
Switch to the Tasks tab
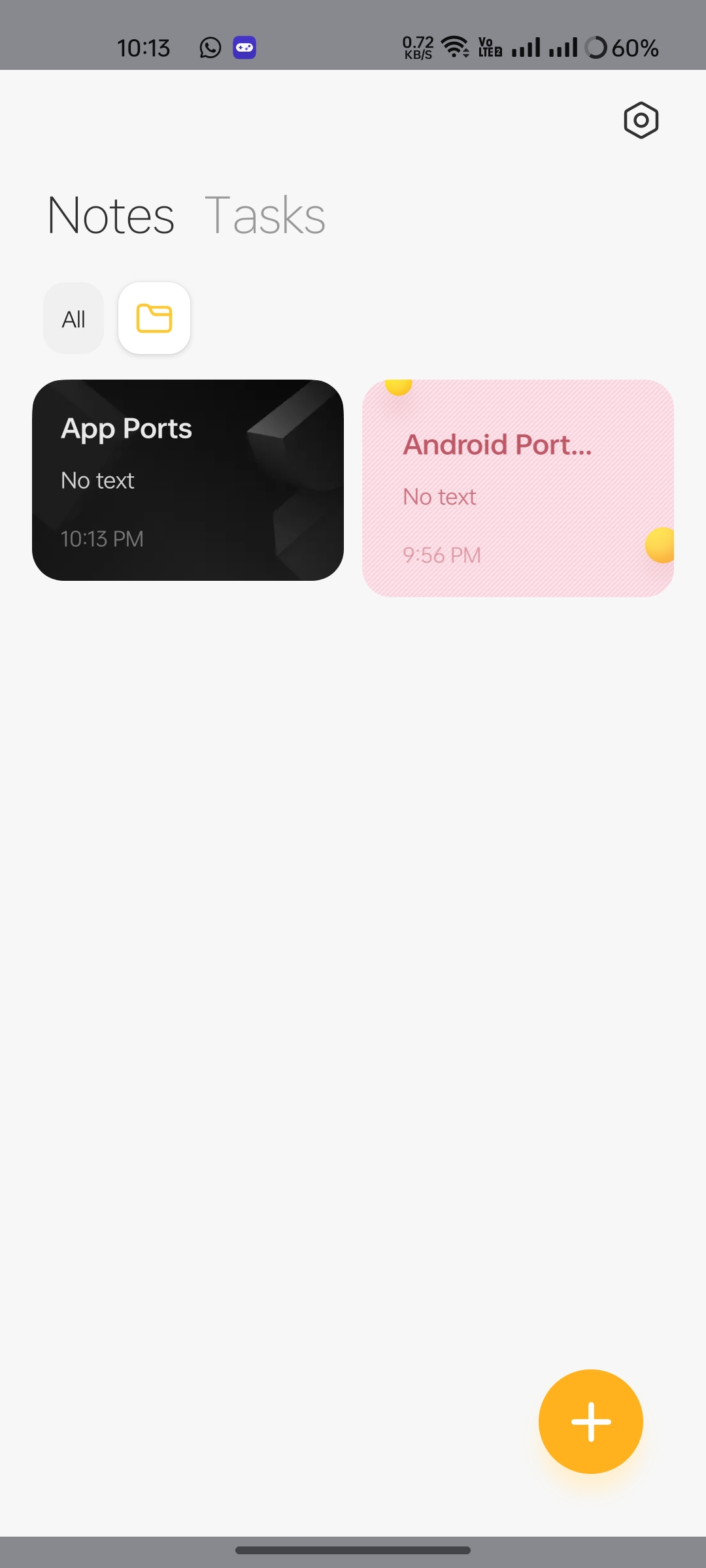coord(265,216)
